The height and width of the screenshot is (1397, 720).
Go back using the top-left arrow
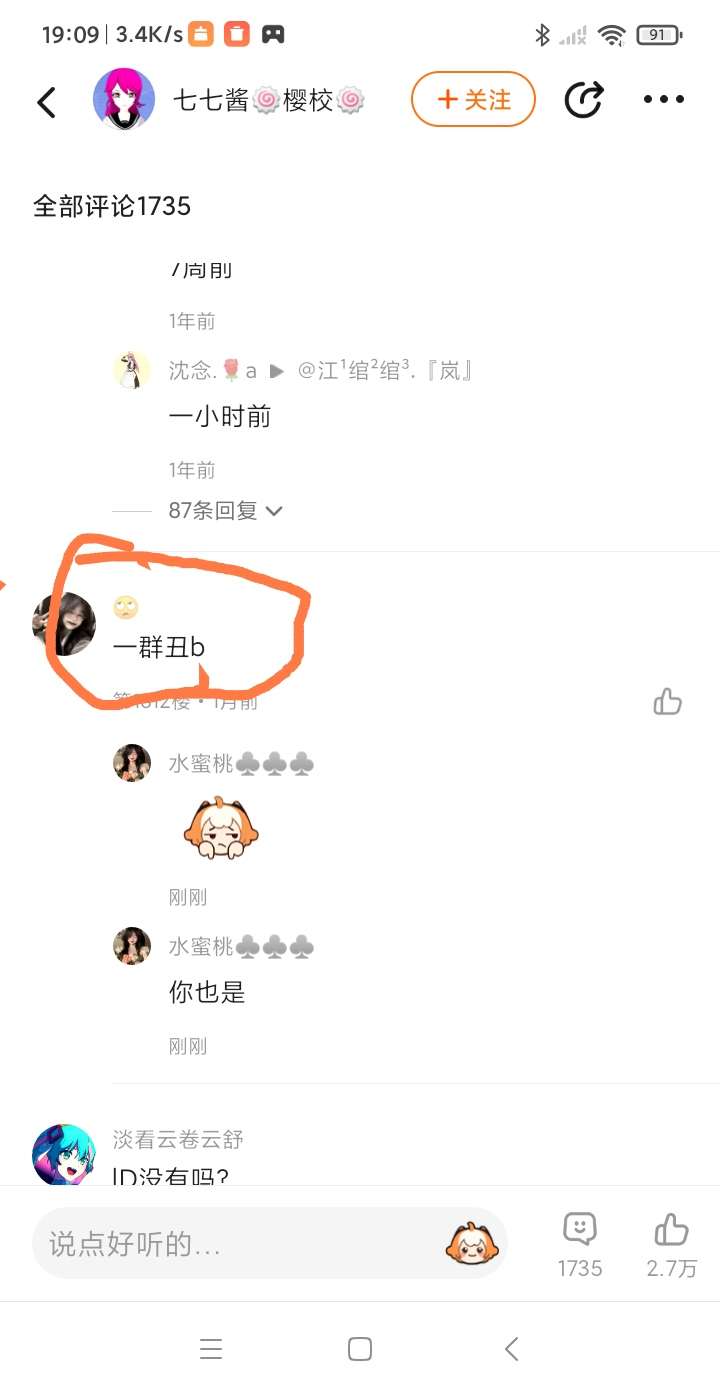[46, 101]
